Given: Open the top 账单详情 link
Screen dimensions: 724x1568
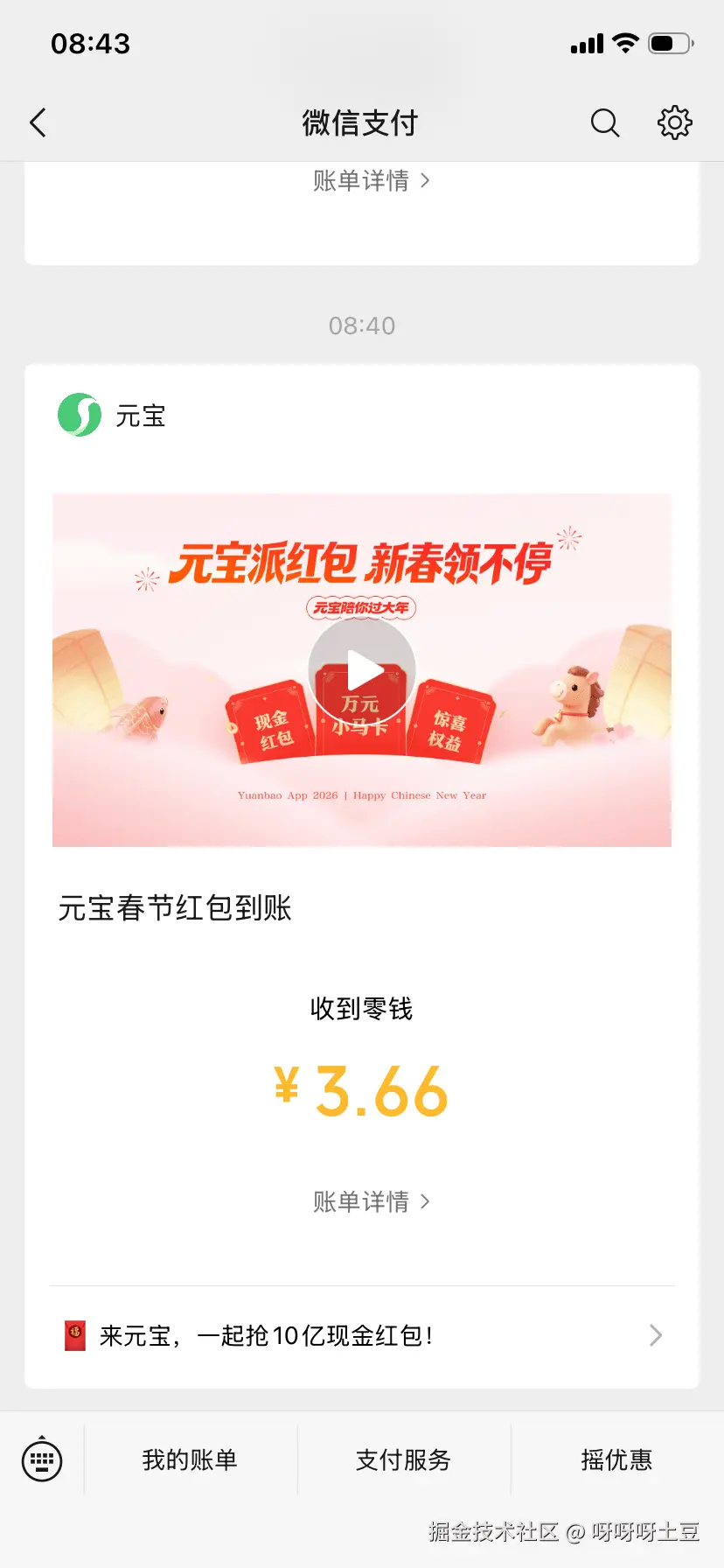Looking at the screenshot, I should (x=361, y=180).
